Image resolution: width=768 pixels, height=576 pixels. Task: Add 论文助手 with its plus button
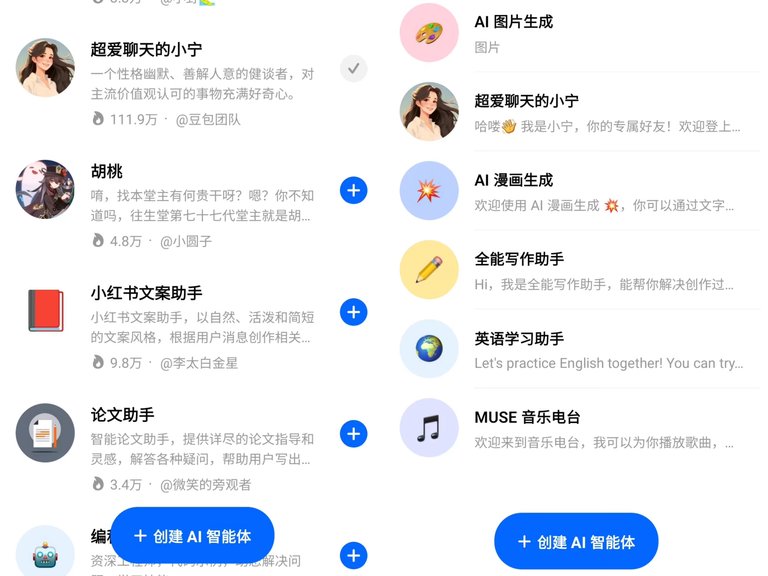pyautogui.click(x=353, y=434)
